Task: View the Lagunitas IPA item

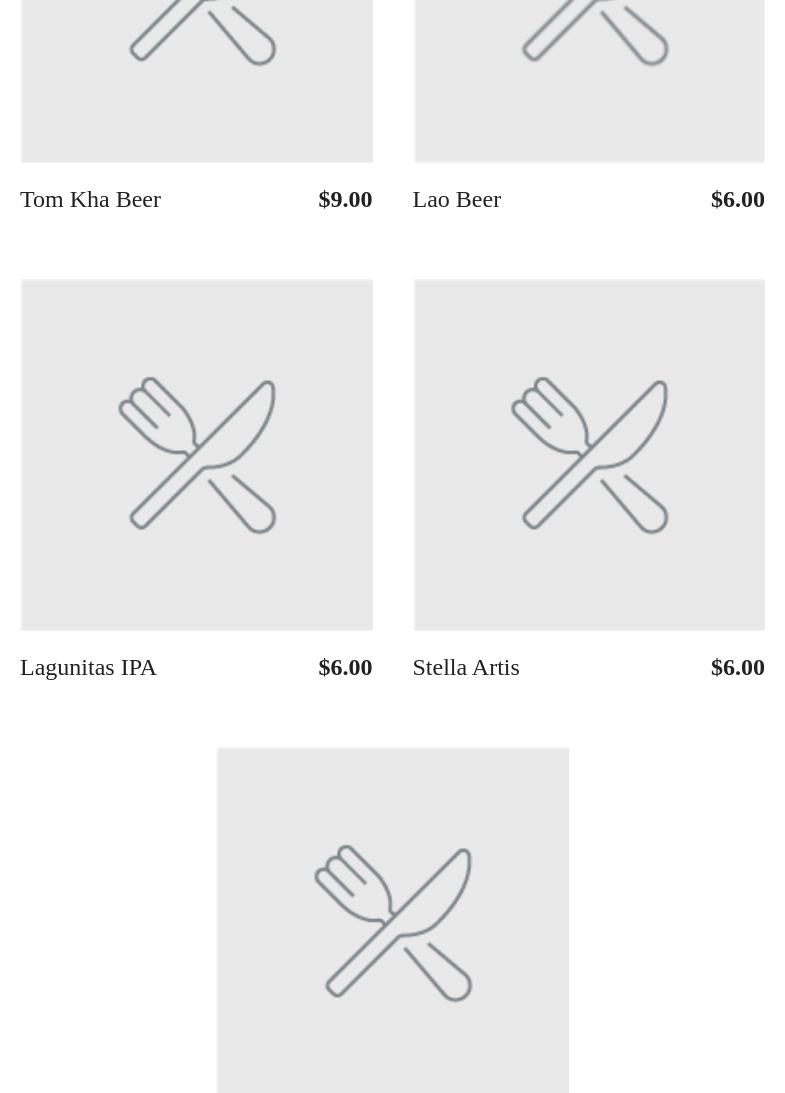Action: (x=89, y=667)
